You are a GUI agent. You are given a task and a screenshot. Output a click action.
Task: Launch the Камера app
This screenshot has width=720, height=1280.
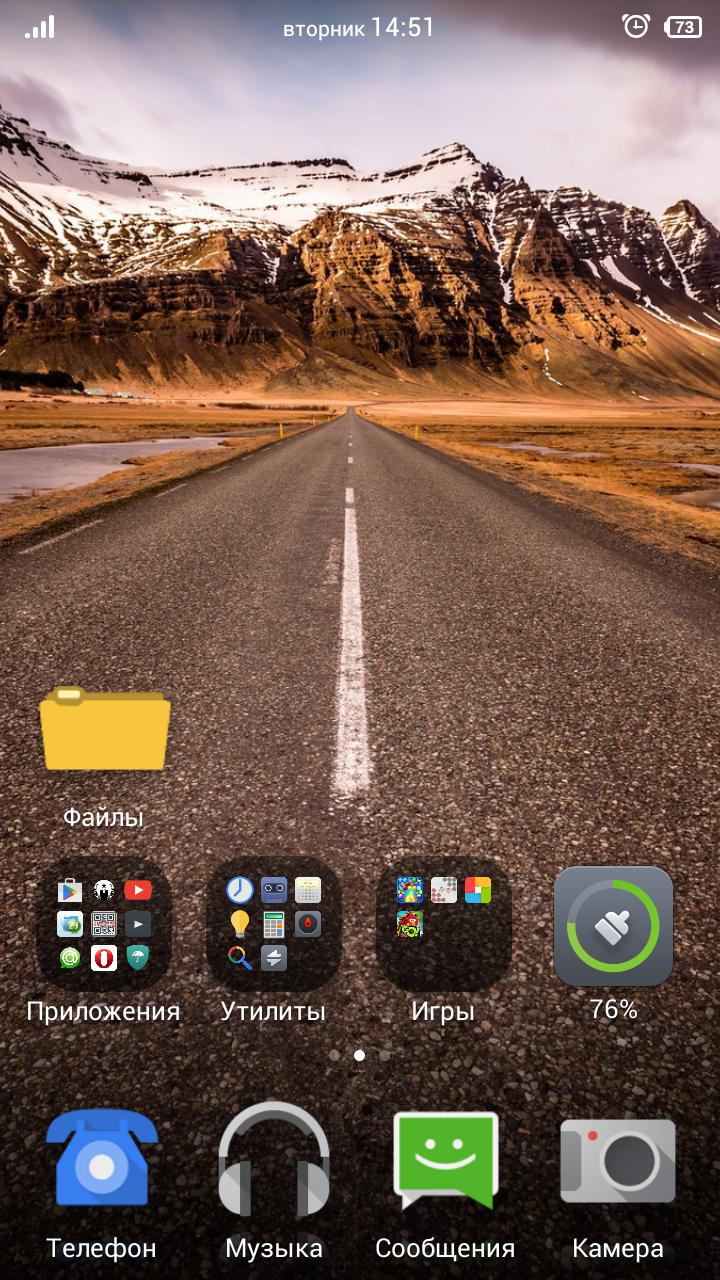(x=617, y=1160)
